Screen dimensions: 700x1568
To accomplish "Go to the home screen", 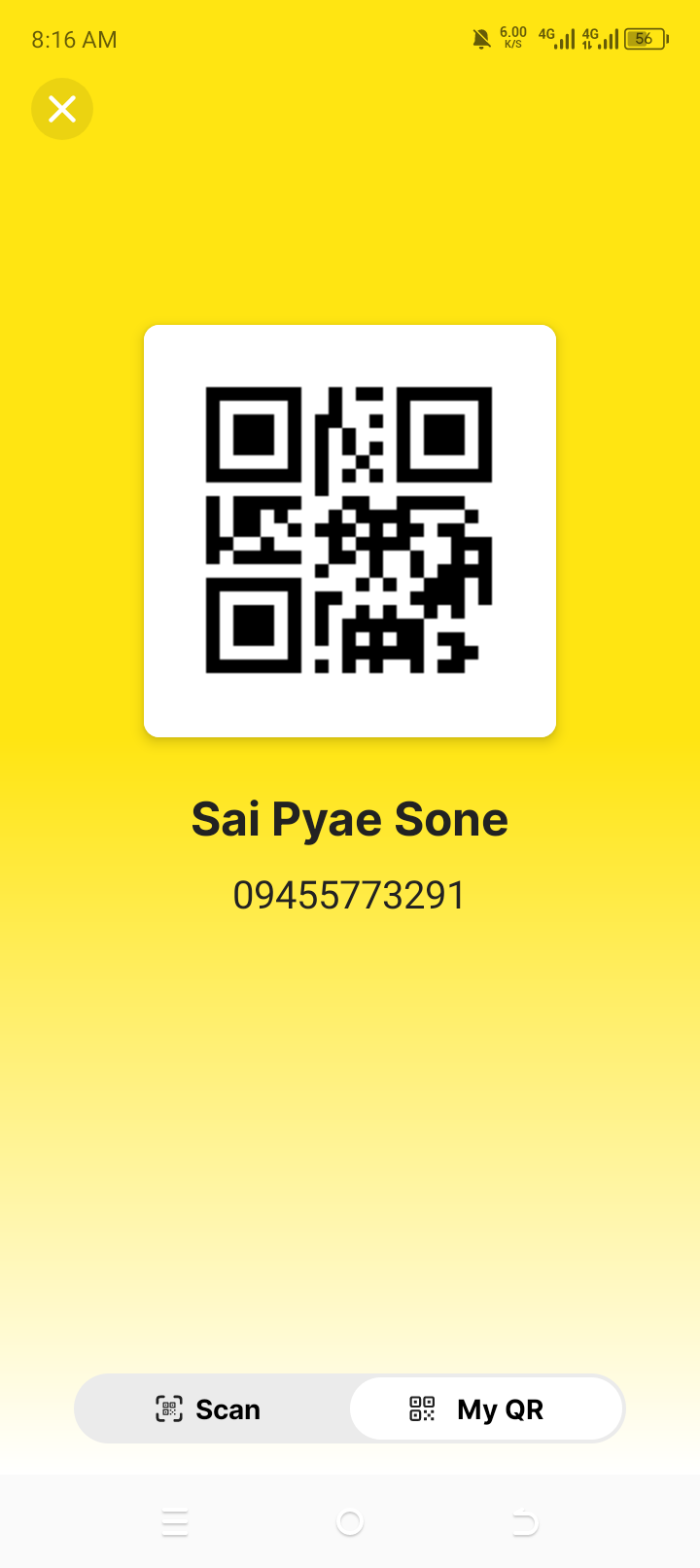I will point(350,1522).
